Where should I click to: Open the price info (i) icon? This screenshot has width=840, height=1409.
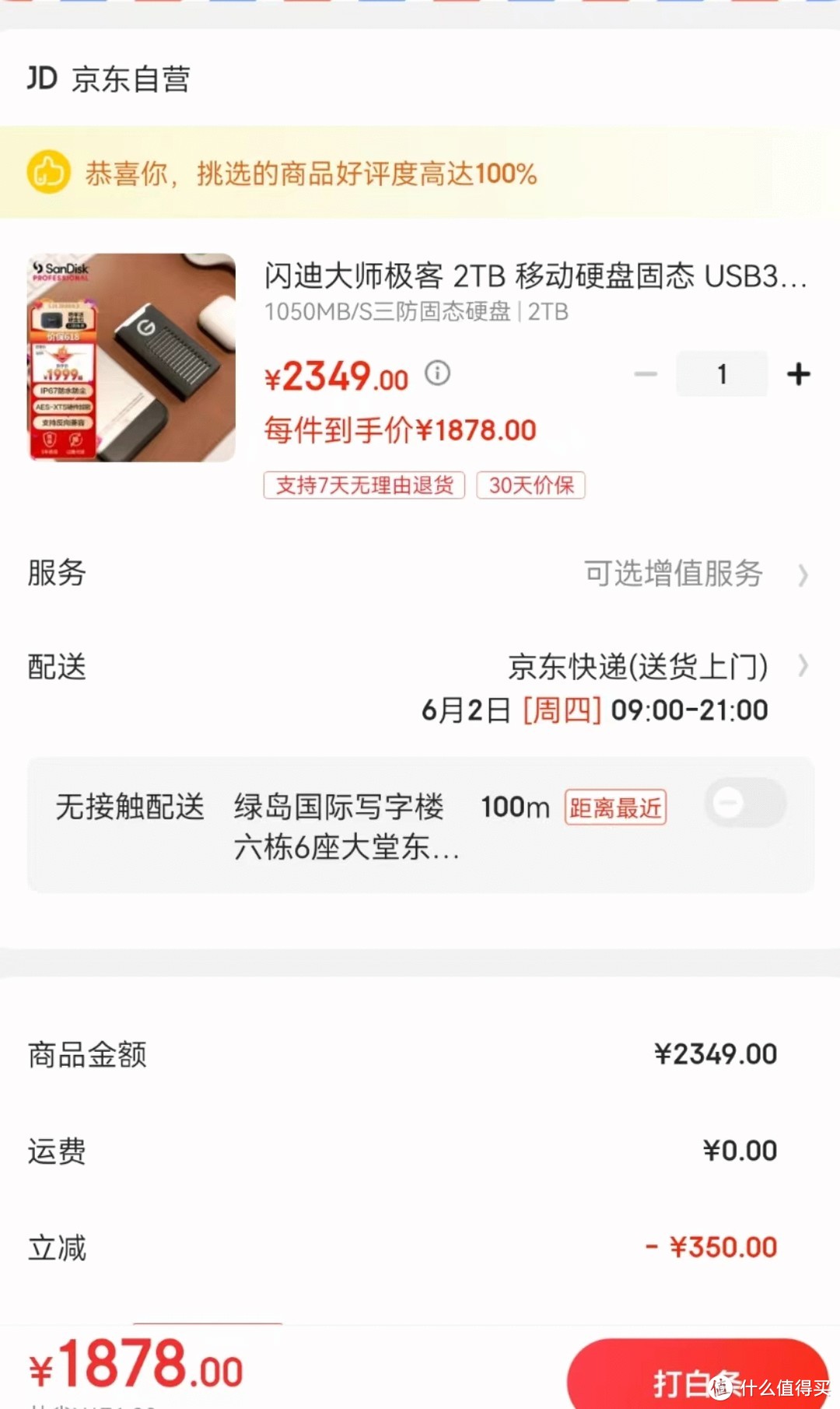point(437,373)
